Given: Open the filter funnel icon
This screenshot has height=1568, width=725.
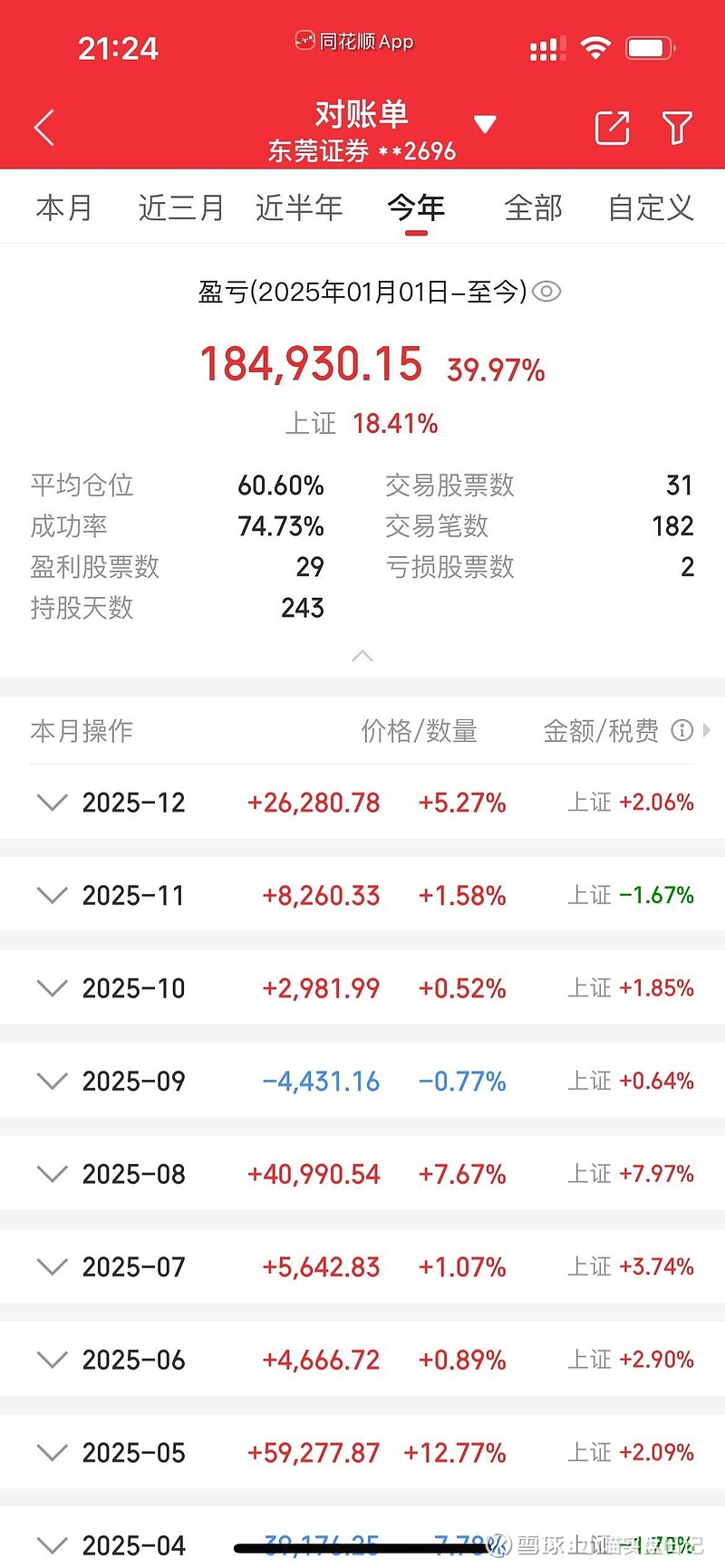Looking at the screenshot, I should (676, 127).
